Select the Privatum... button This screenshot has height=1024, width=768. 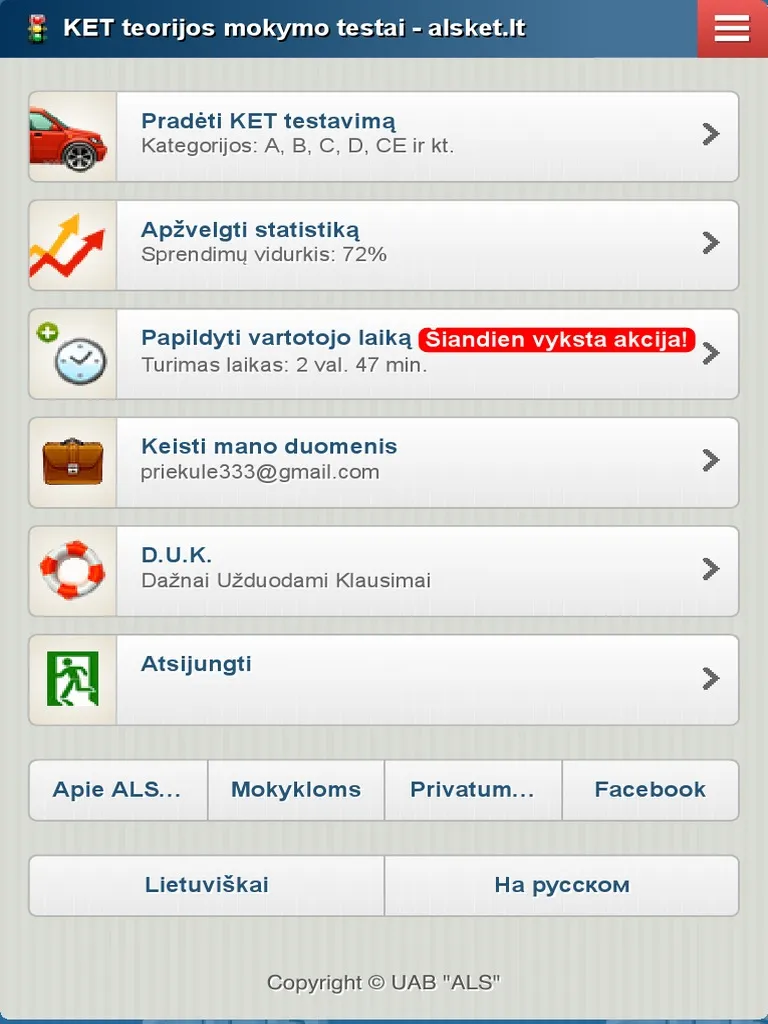coord(473,790)
